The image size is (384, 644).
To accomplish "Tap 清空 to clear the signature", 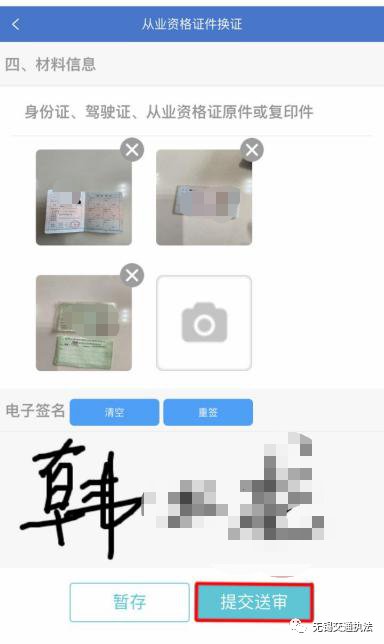I will point(114,412).
